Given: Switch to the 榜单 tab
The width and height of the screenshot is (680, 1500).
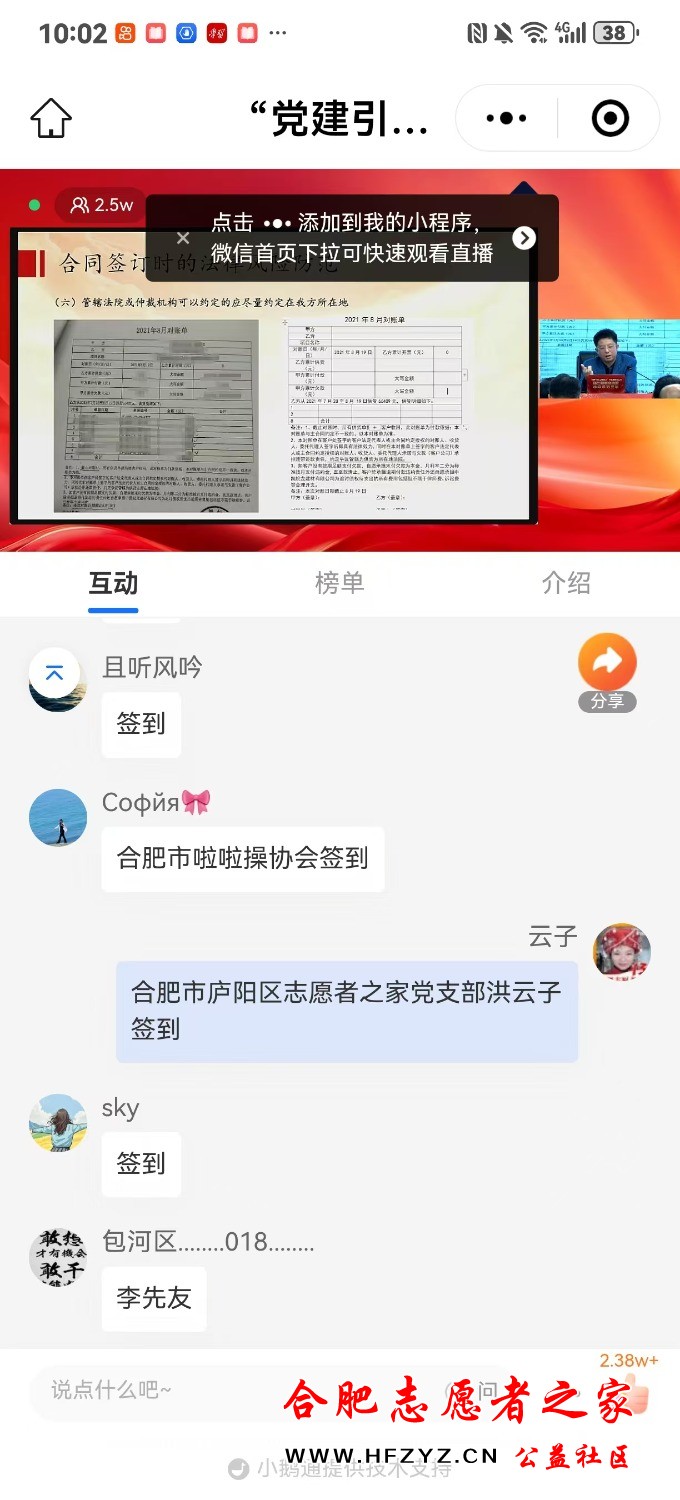Looking at the screenshot, I should point(340,583).
